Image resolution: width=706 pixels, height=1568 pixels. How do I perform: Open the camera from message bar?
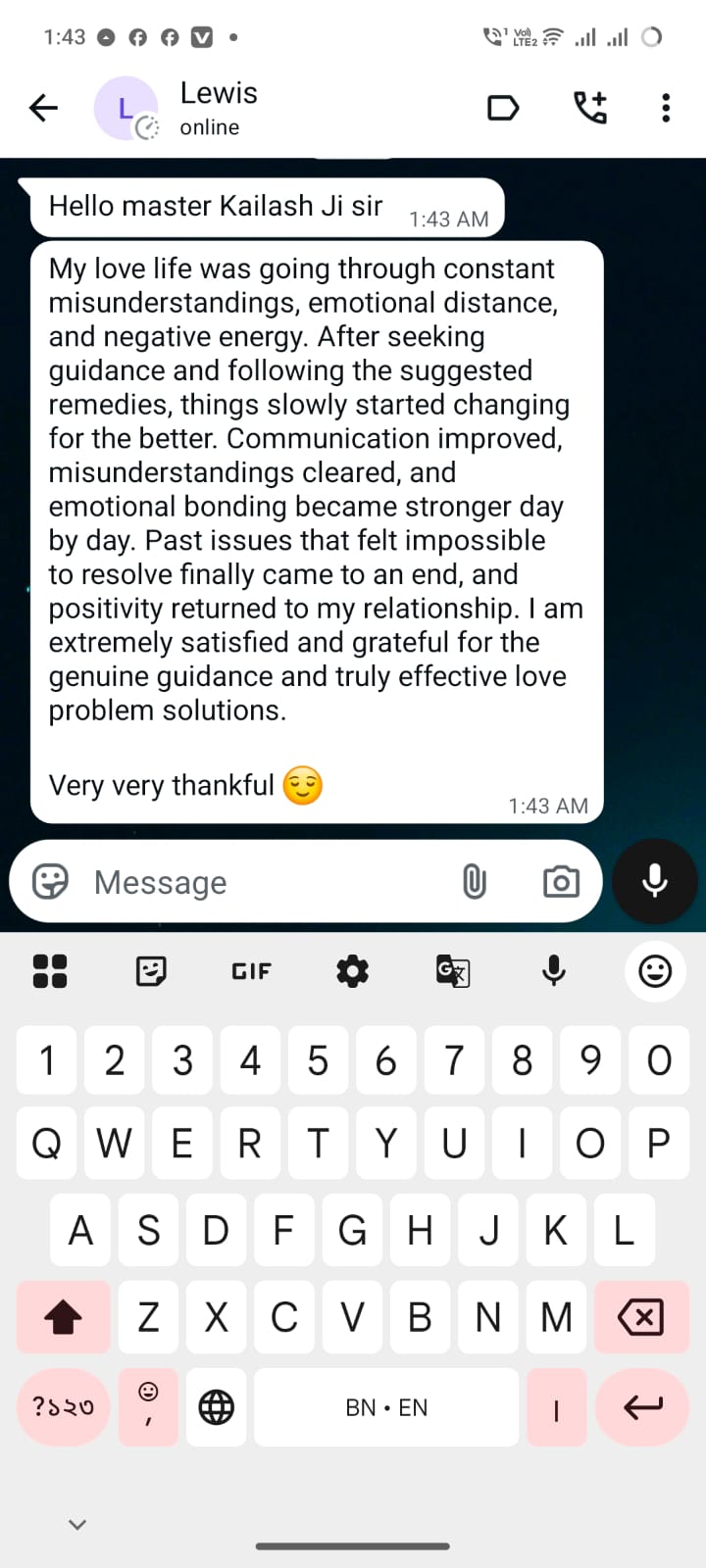(561, 882)
